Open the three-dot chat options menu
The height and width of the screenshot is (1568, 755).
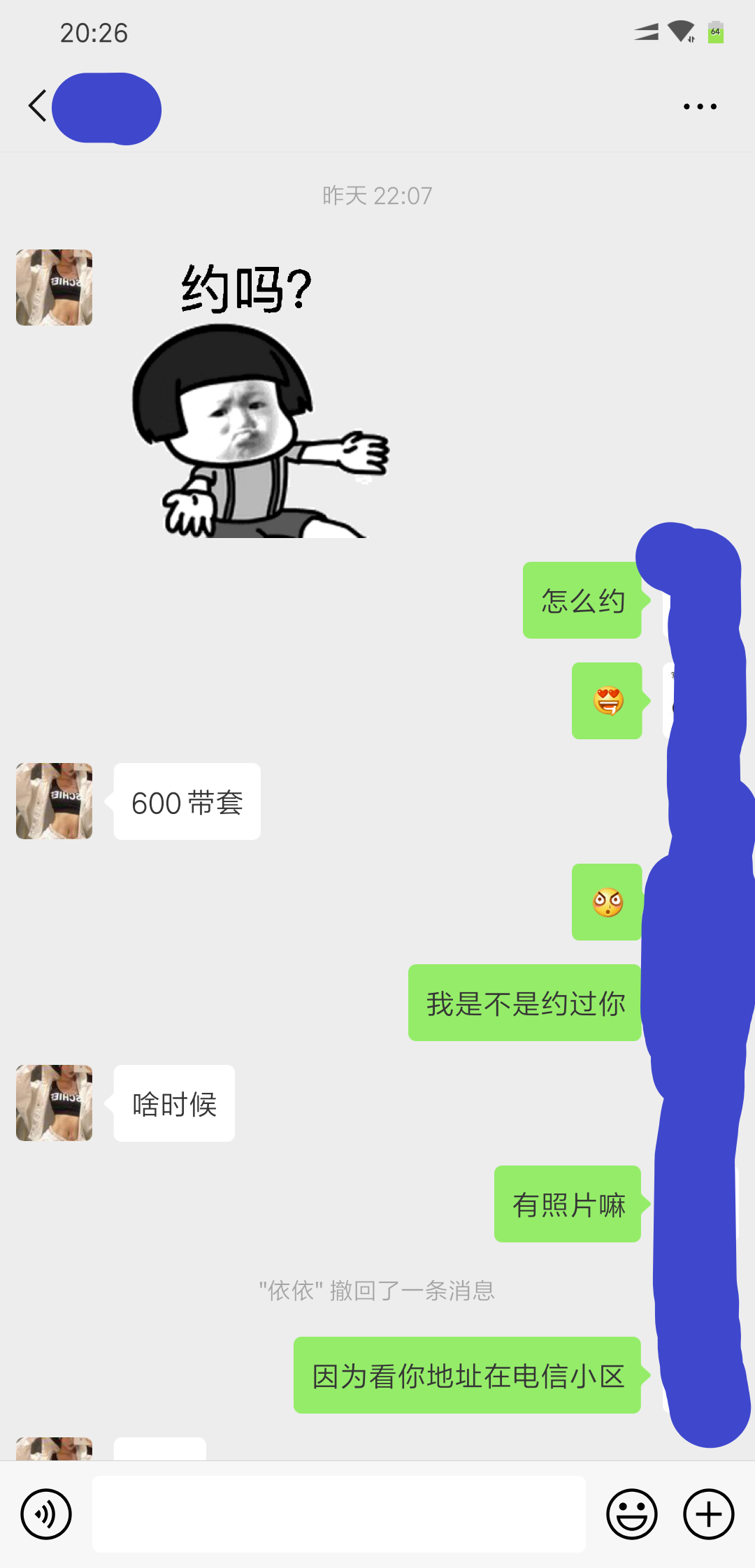pyautogui.click(x=700, y=107)
